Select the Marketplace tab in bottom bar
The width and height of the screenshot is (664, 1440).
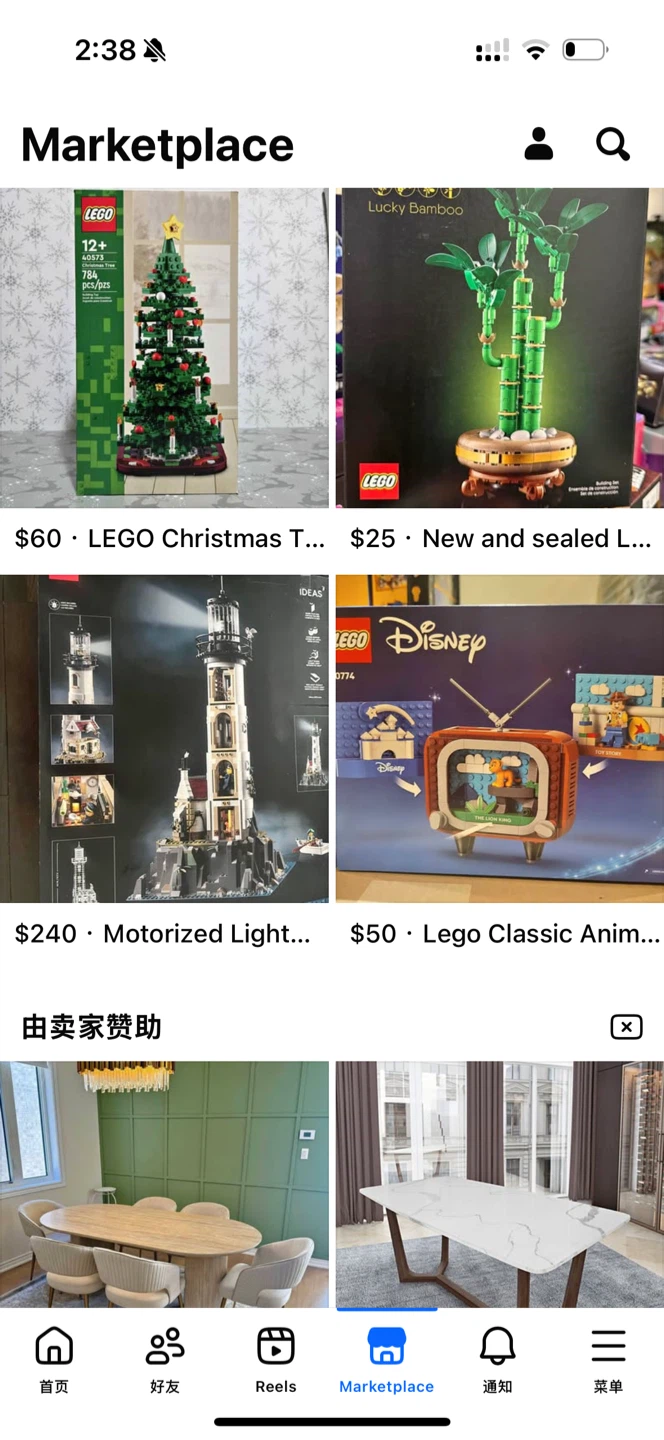point(386,1358)
